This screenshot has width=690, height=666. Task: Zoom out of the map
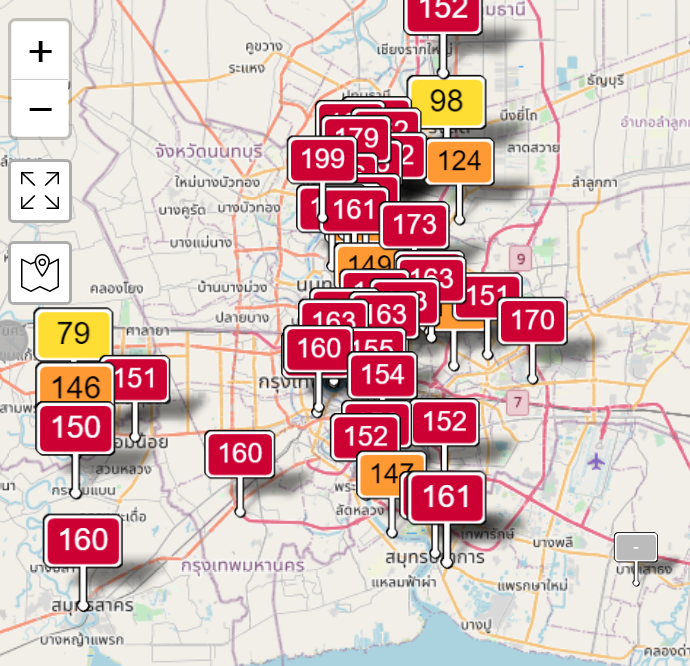(x=40, y=108)
